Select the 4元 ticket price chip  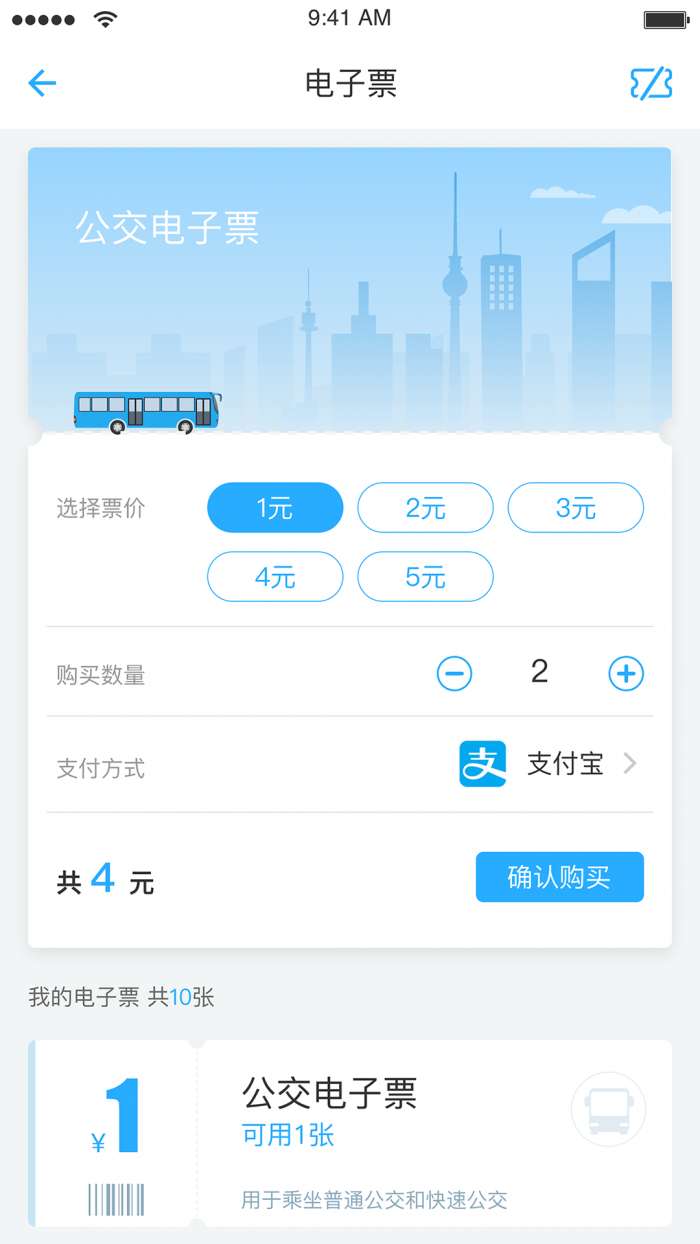click(275, 577)
